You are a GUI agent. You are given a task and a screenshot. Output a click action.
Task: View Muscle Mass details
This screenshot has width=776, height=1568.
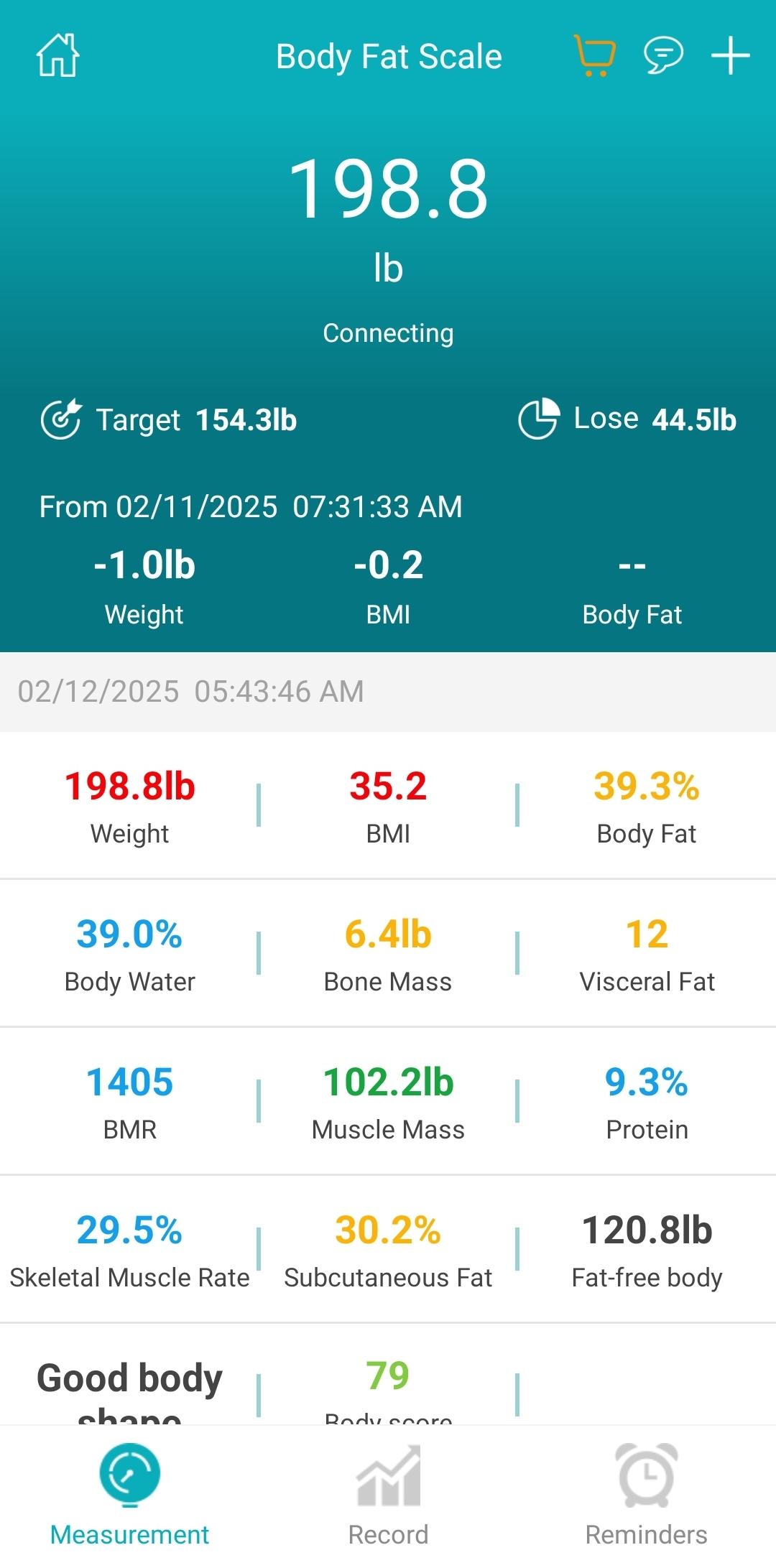pos(388,1102)
